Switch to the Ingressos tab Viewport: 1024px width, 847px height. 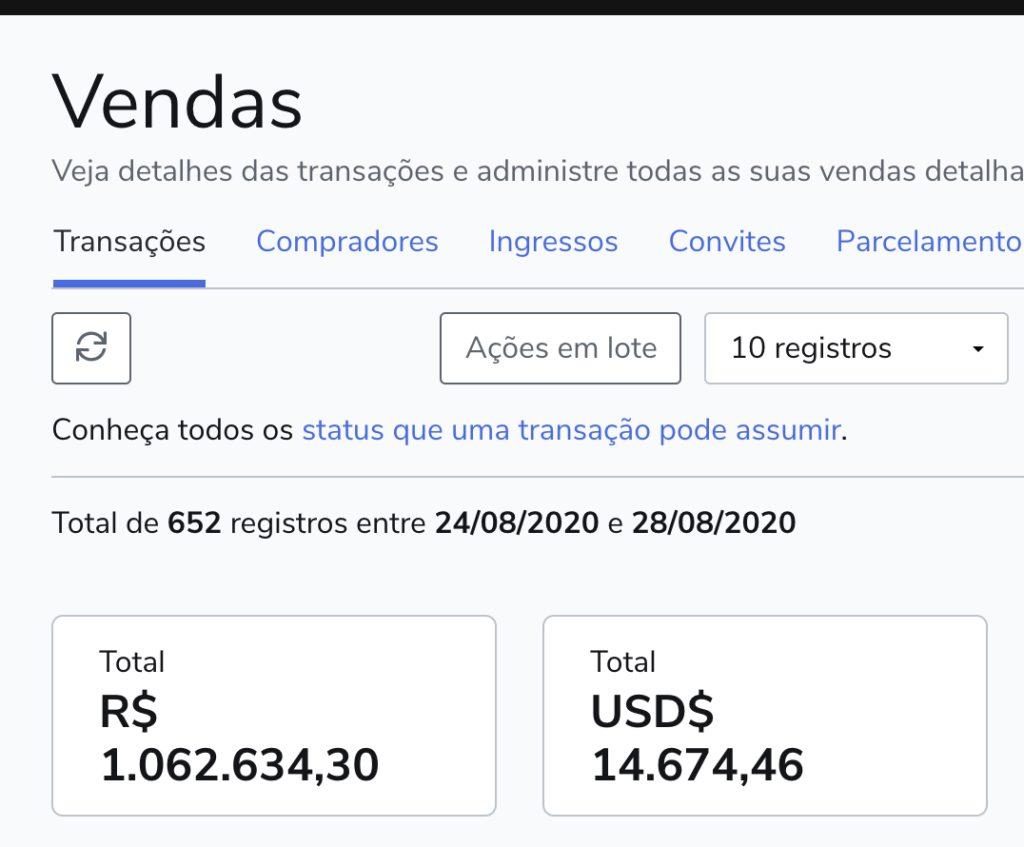[x=553, y=242]
